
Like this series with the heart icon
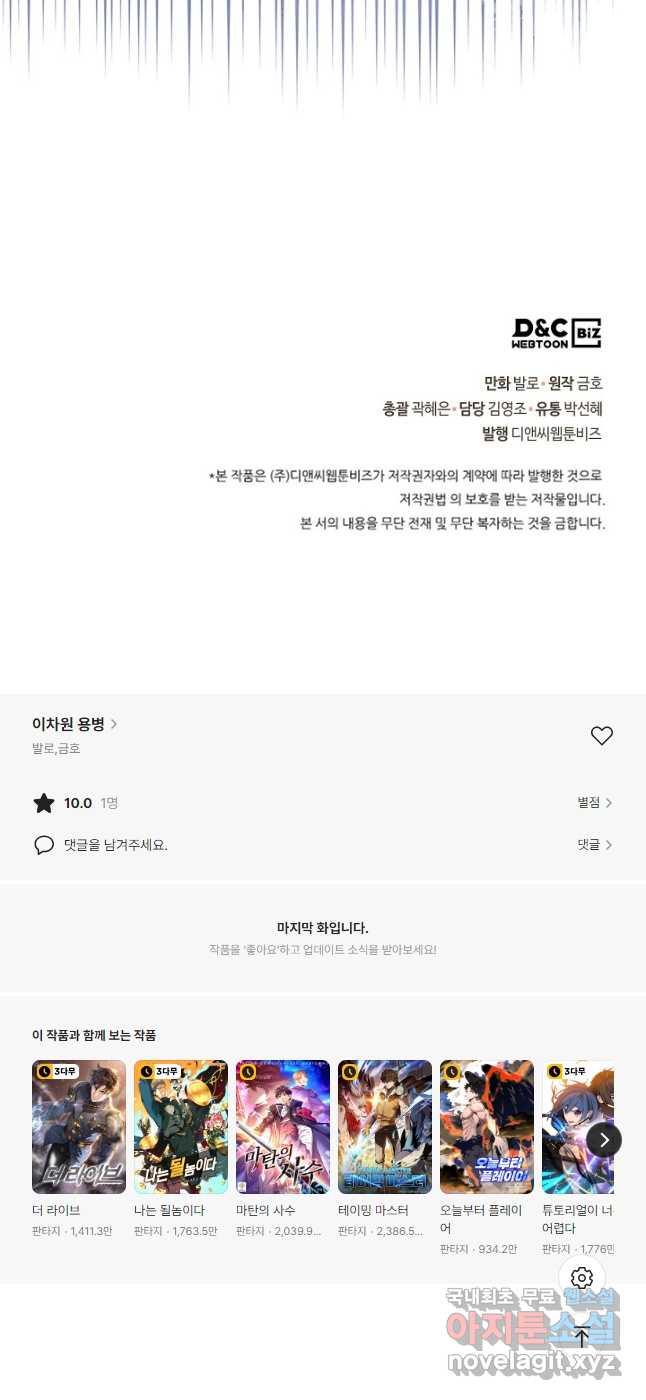pos(601,736)
